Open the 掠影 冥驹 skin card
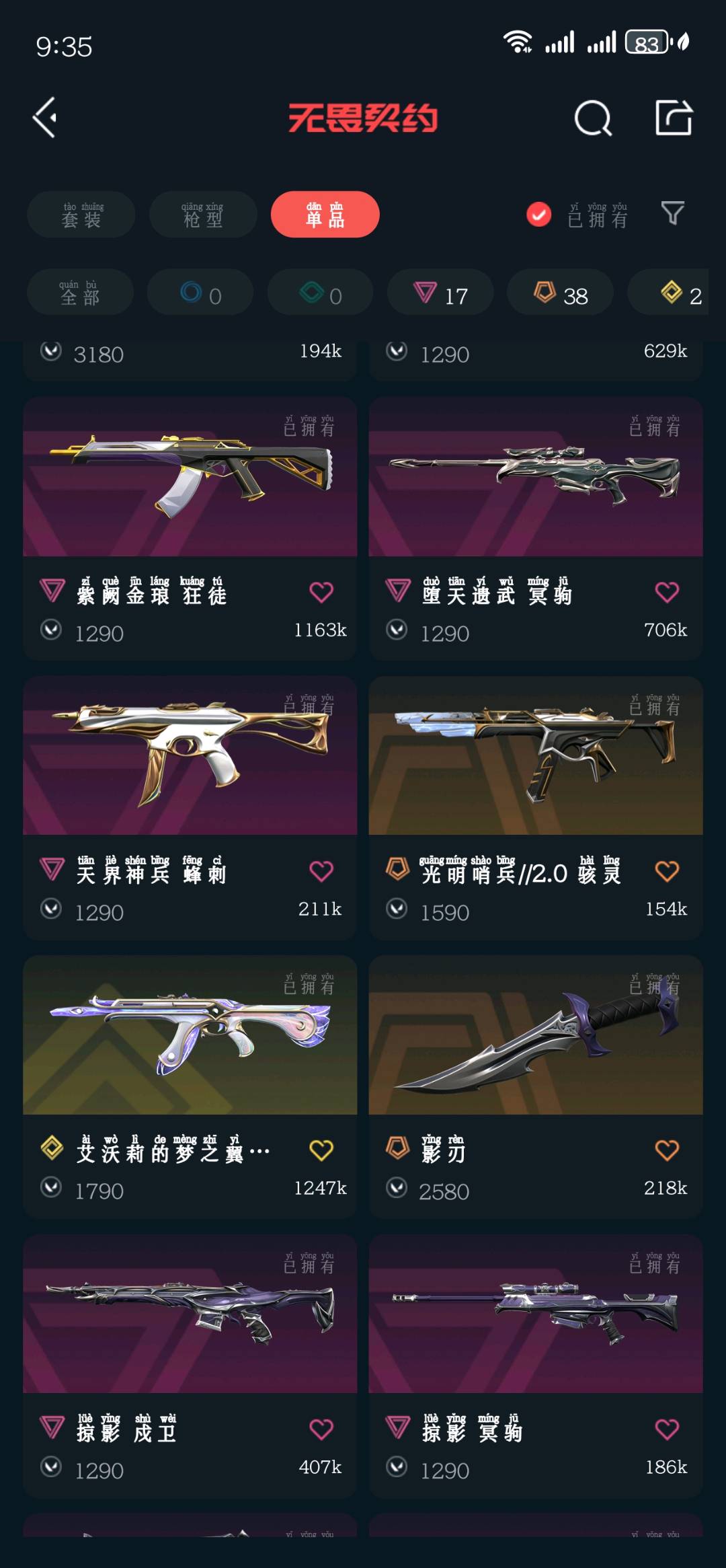726x1568 pixels. (535, 1315)
